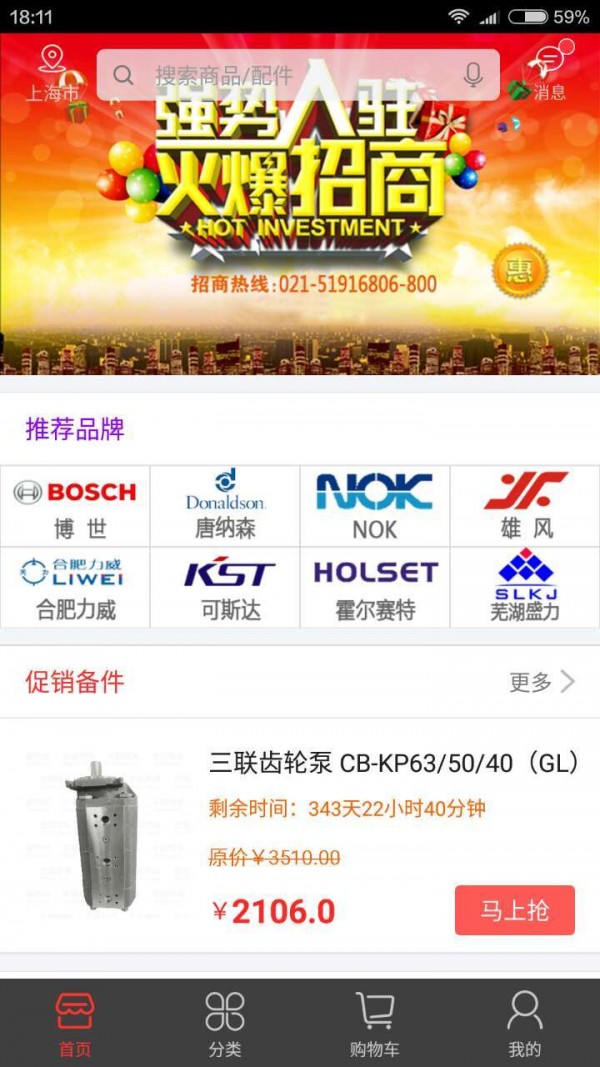Tap 马上抢 to grab the deal

[514, 910]
